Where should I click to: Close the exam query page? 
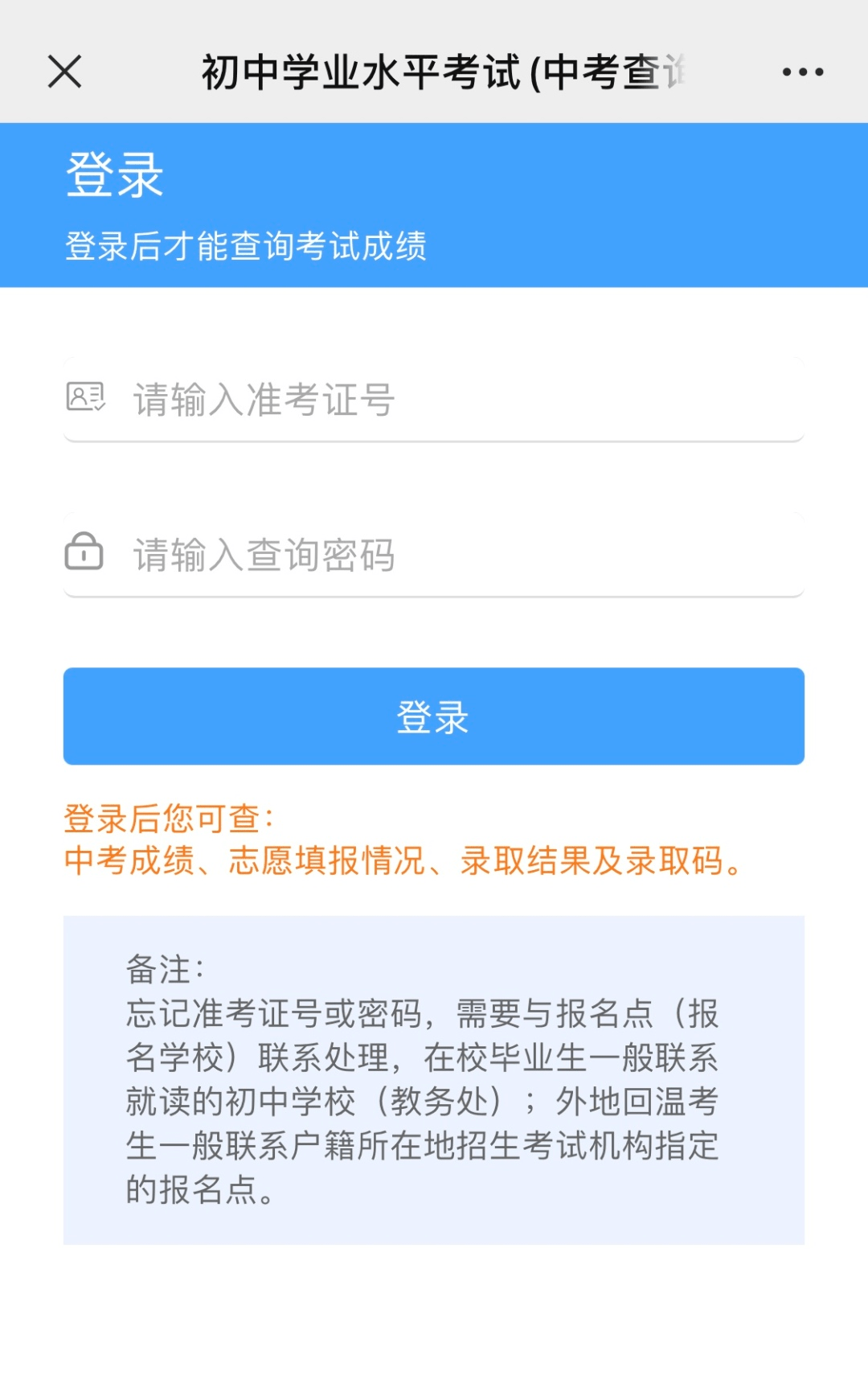coord(65,72)
